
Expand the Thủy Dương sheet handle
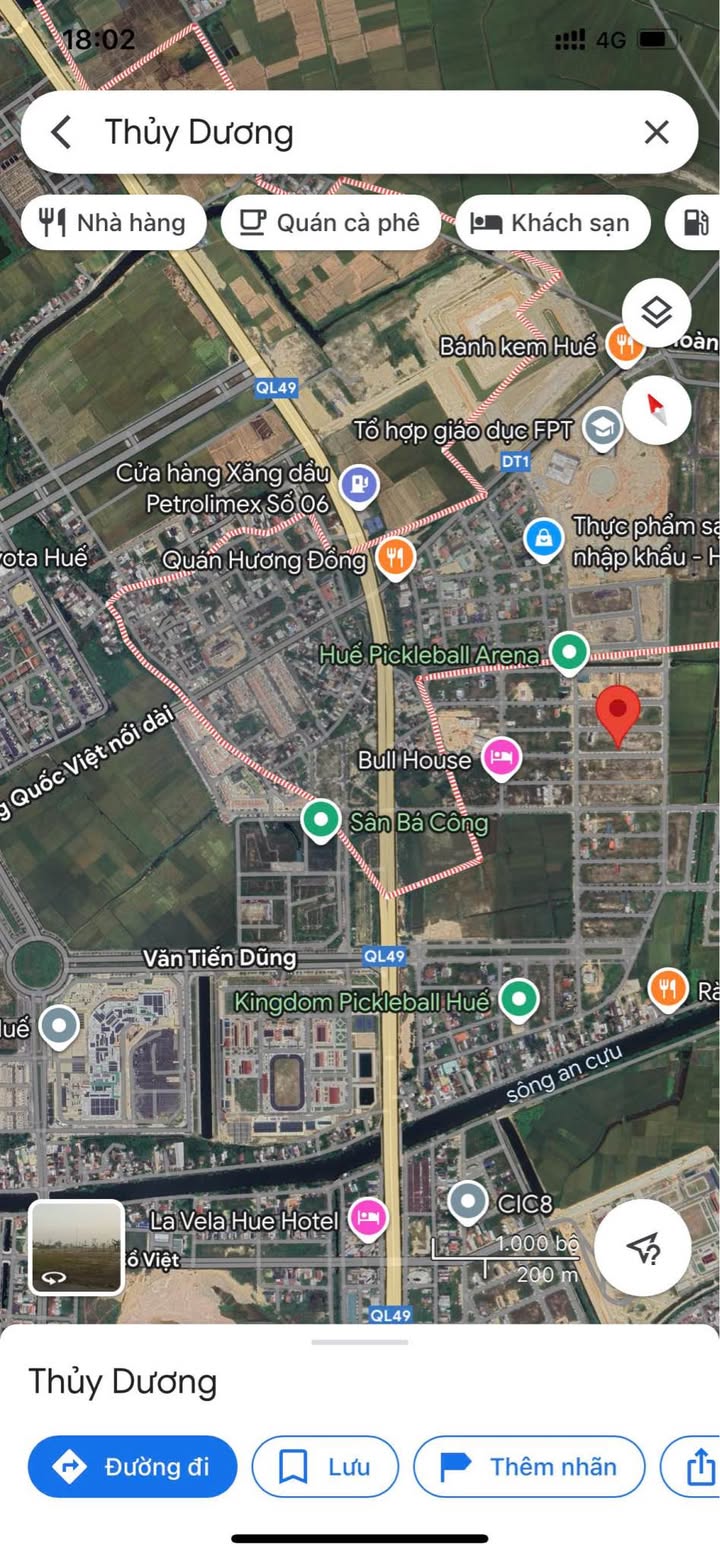pos(360,1342)
